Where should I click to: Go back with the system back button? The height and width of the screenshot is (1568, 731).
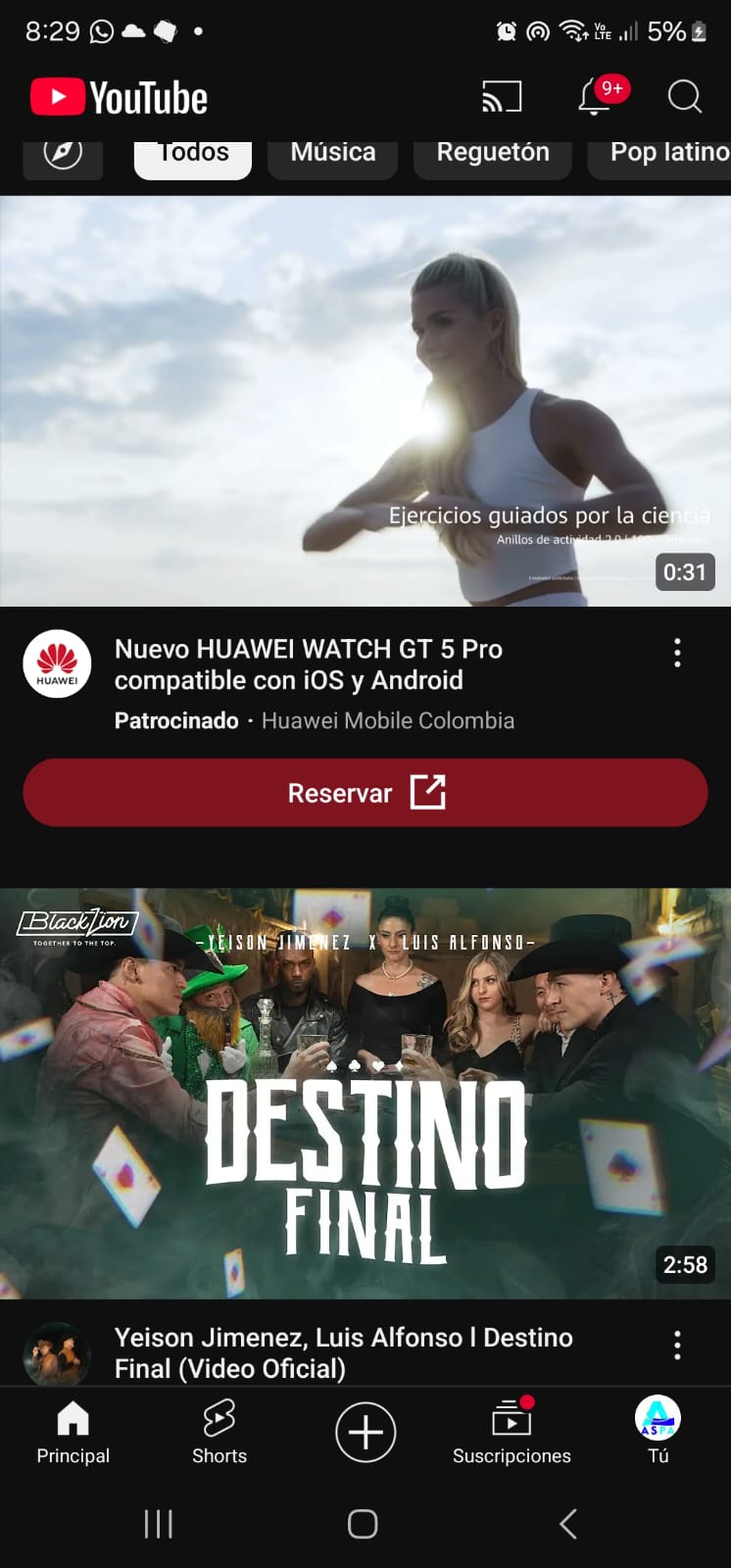tap(568, 1524)
